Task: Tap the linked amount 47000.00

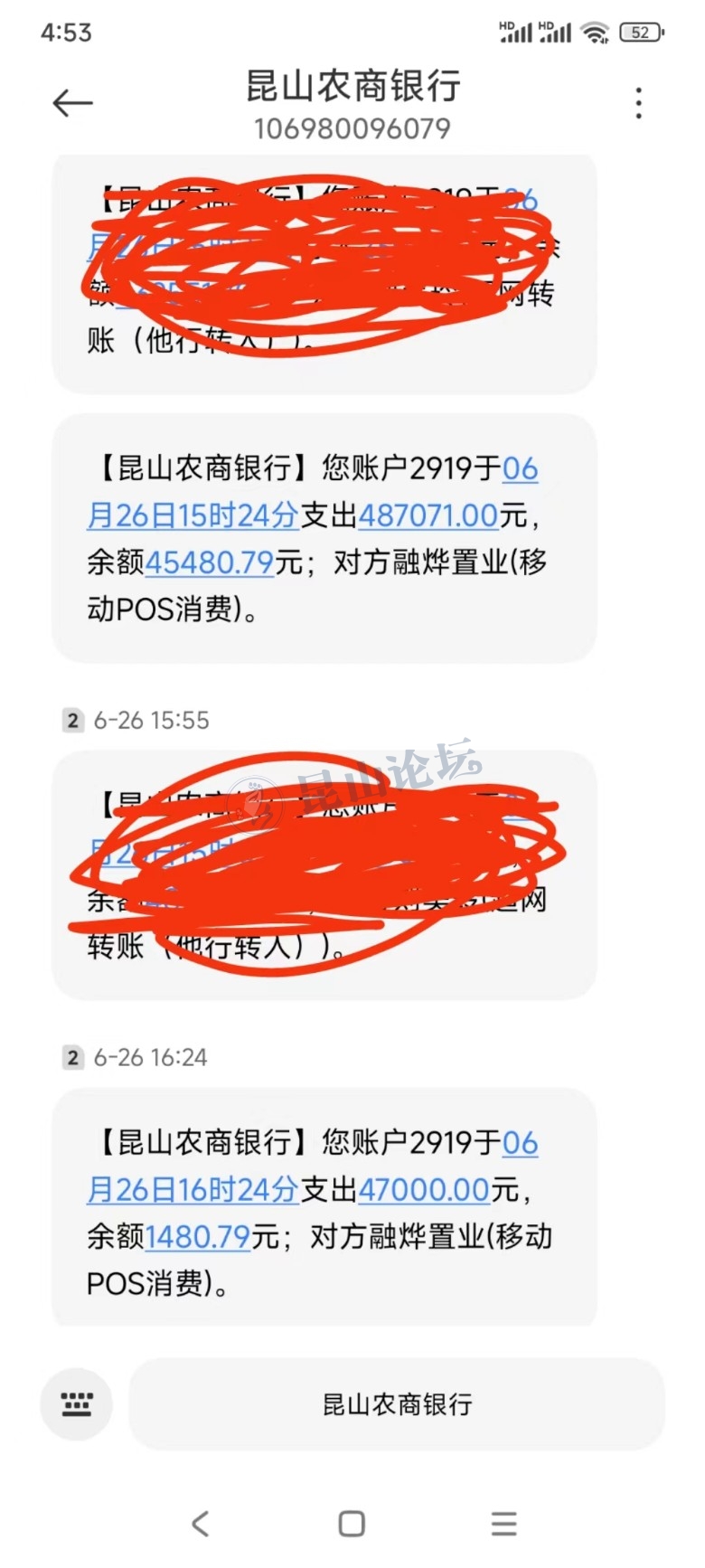Action: [x=424, y=1189]
